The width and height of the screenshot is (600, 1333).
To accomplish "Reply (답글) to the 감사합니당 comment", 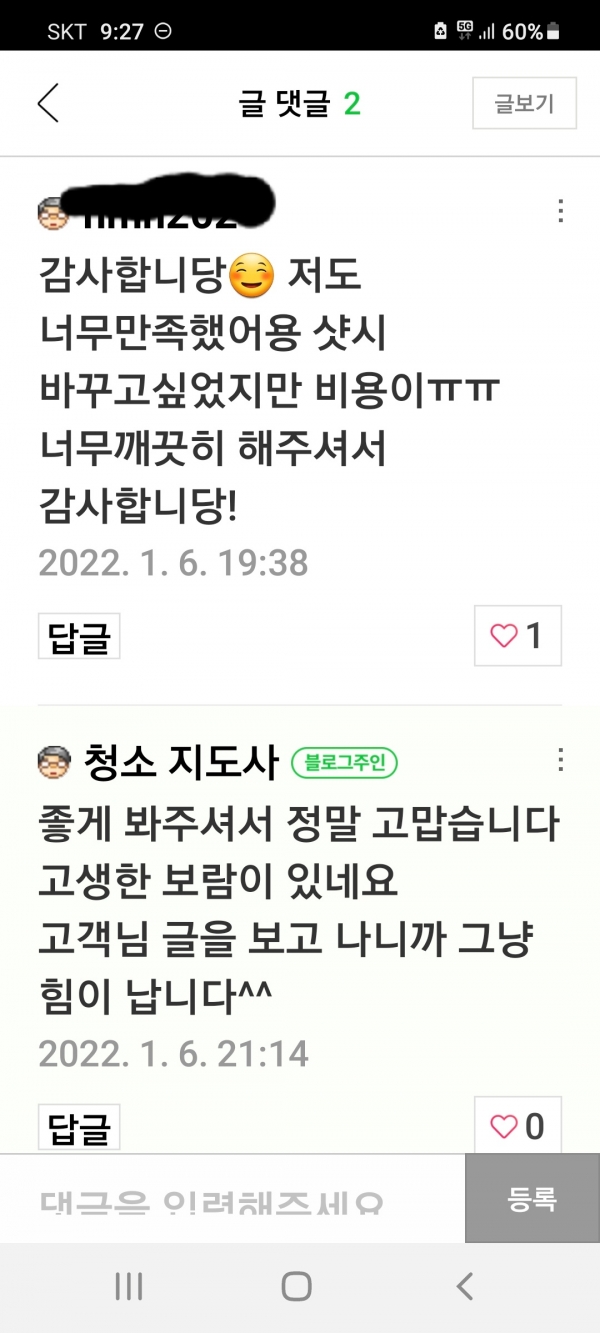I will [79, 636].
